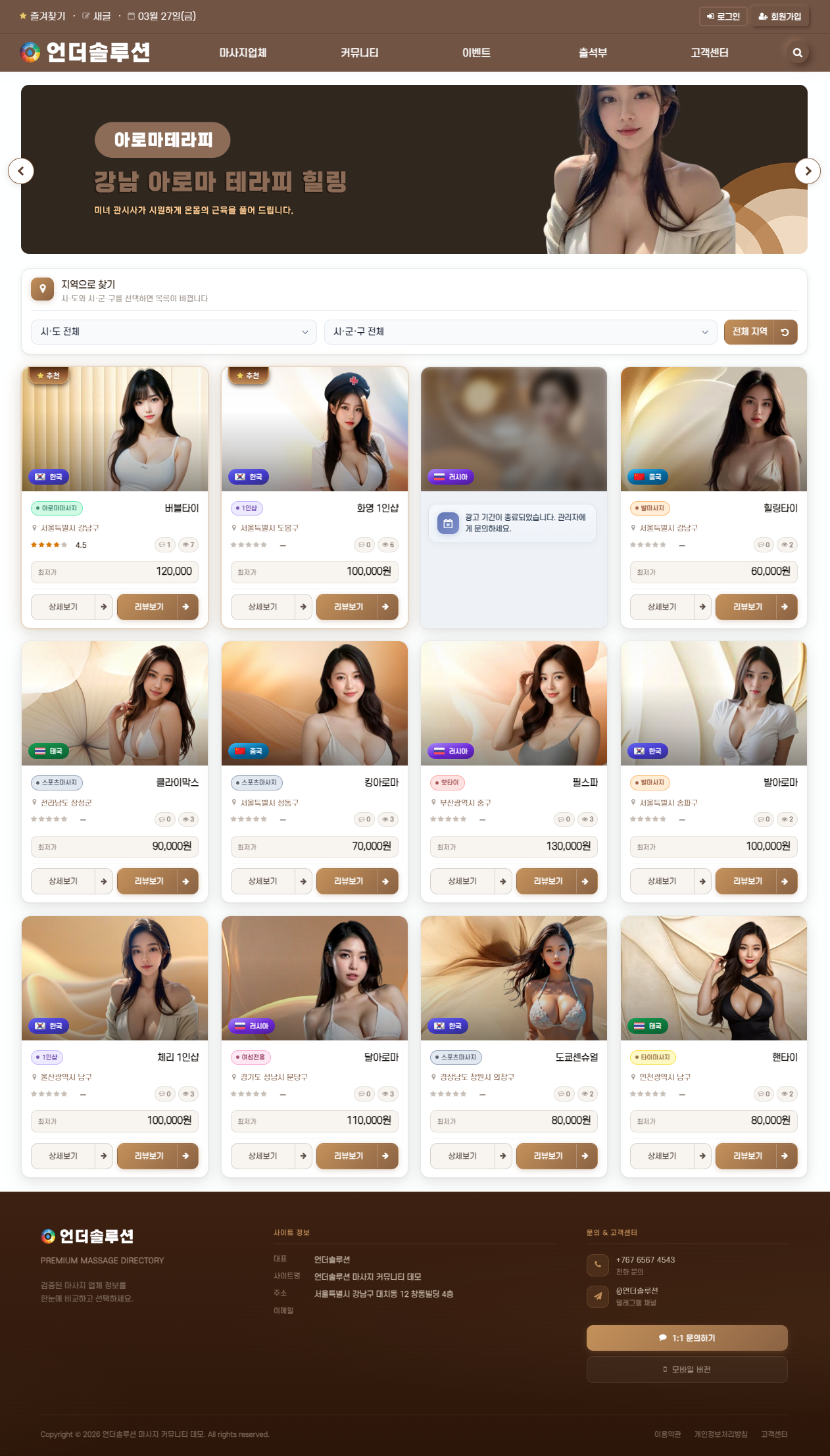Expand the 시·군·구 전체 dropdown
The height and width of the screenshot is (1456, 830).
520,332
